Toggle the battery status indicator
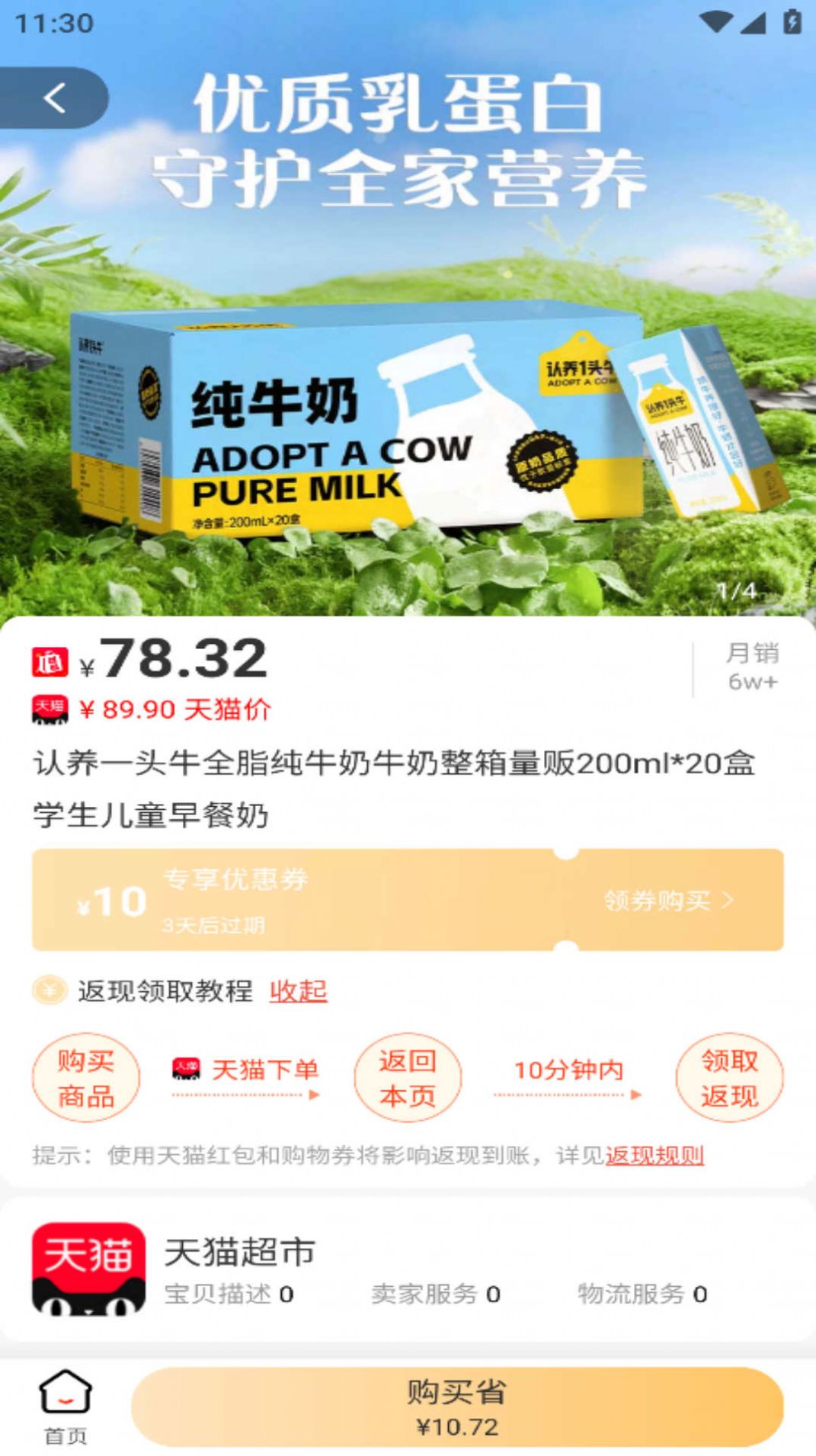The width and height of the screenshot is (816, 1456). tap(790, 22)
